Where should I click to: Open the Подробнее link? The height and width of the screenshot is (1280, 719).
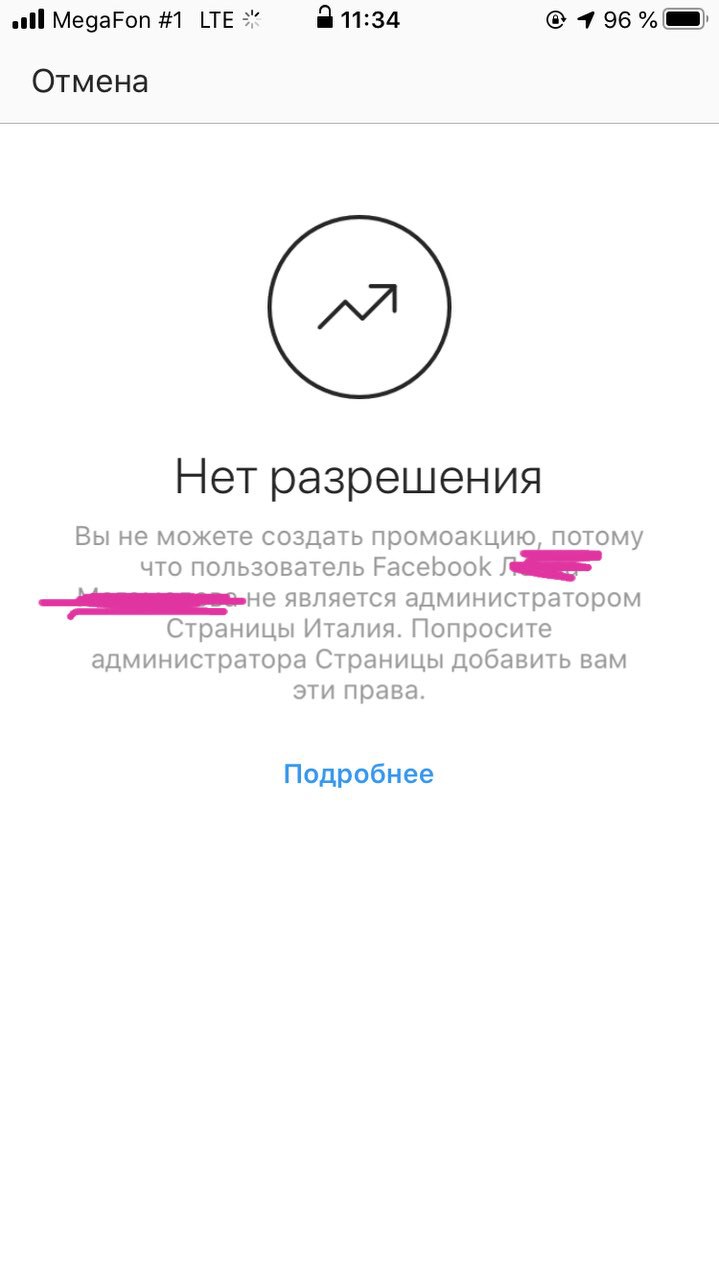click(358, 774)
